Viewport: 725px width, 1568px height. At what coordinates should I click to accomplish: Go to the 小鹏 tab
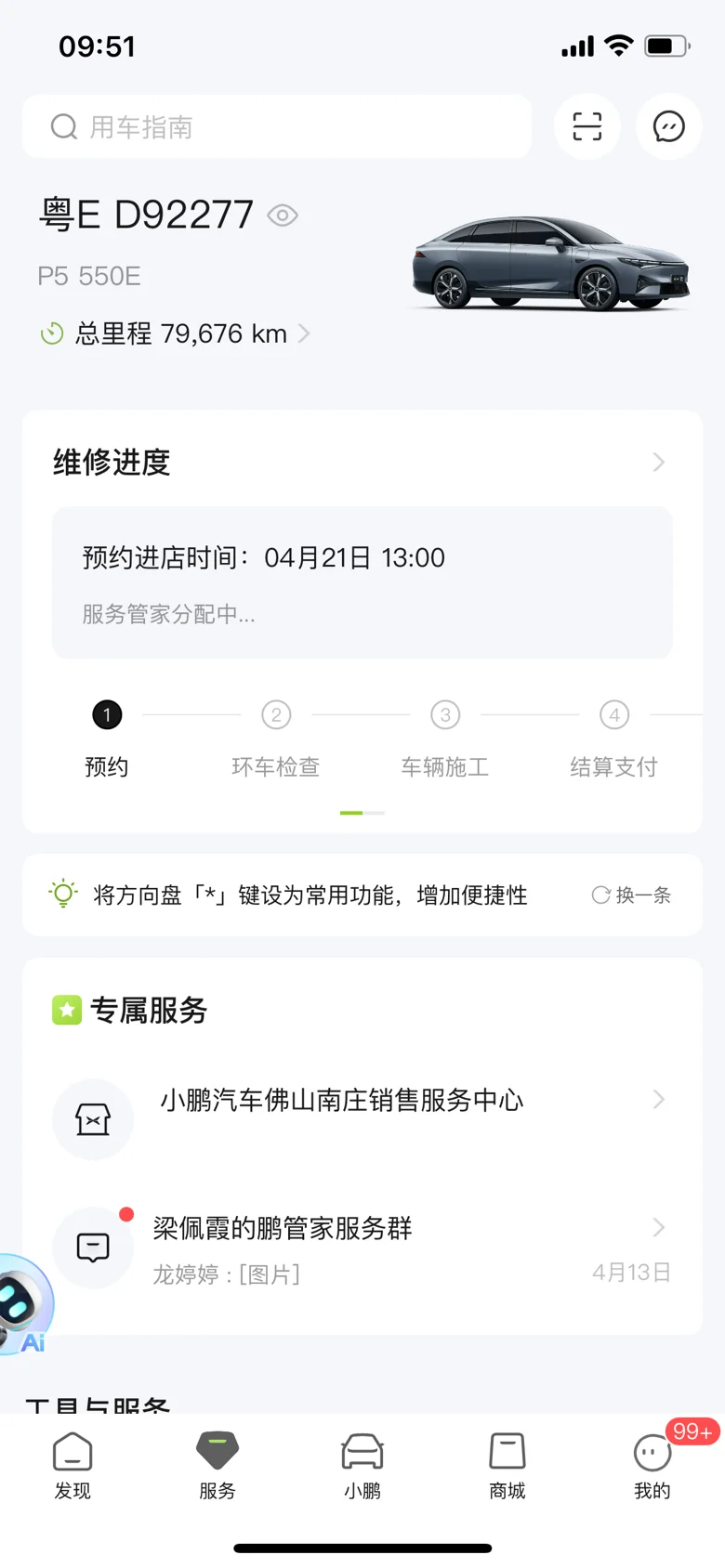pos(362,1465)
